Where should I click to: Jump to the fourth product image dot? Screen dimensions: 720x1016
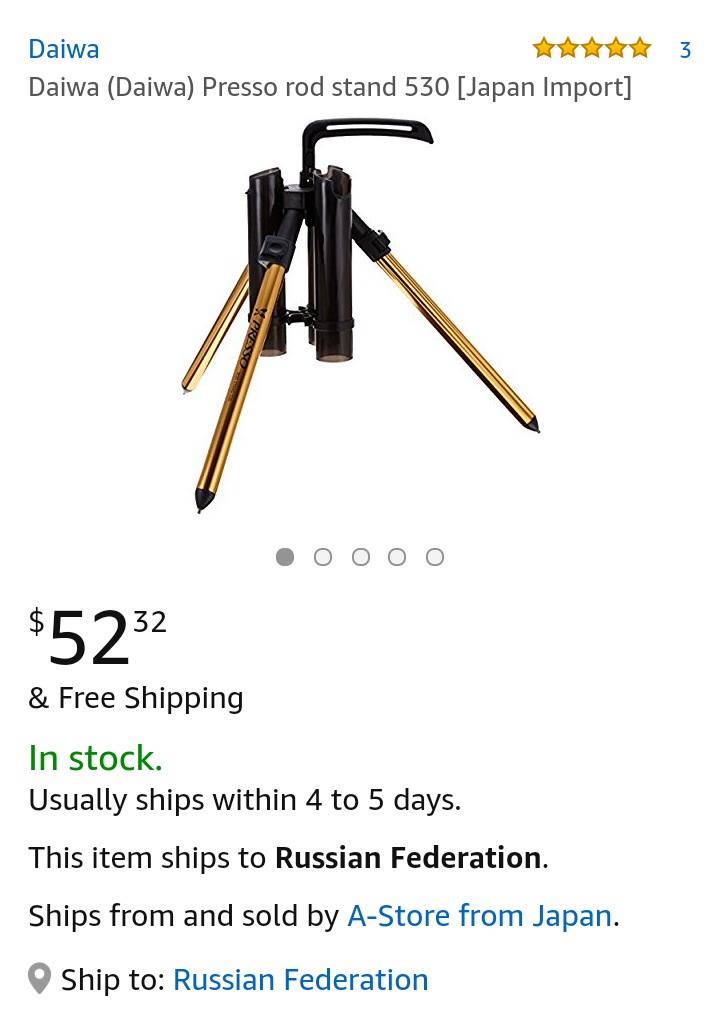397,557
